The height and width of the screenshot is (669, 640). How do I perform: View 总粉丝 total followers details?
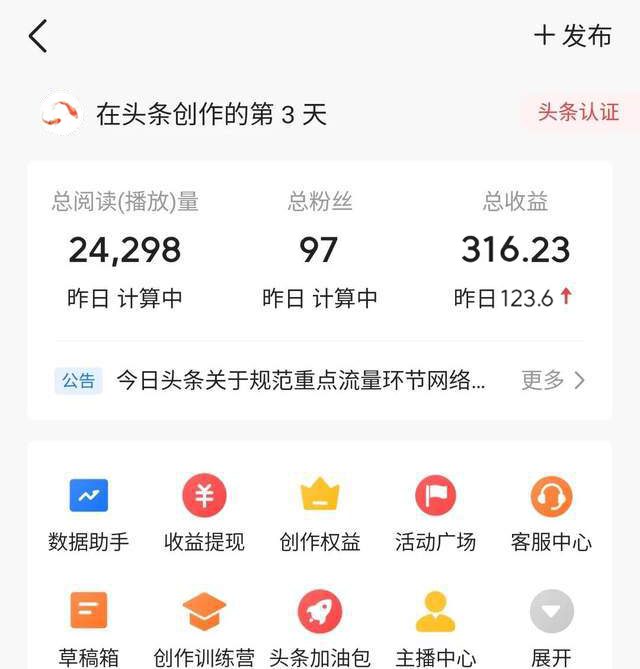click(319, 249)
